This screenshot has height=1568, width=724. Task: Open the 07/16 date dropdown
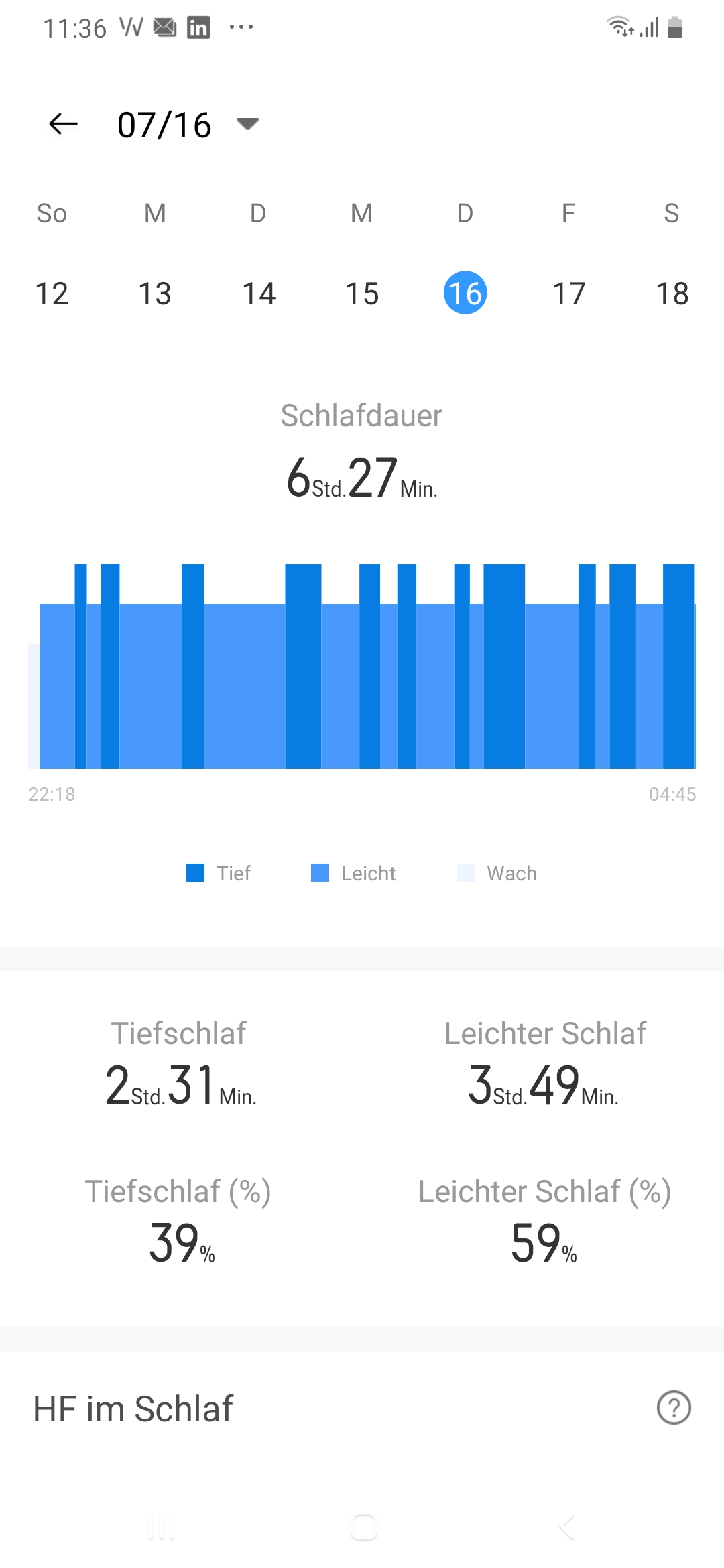coord(247,124)
